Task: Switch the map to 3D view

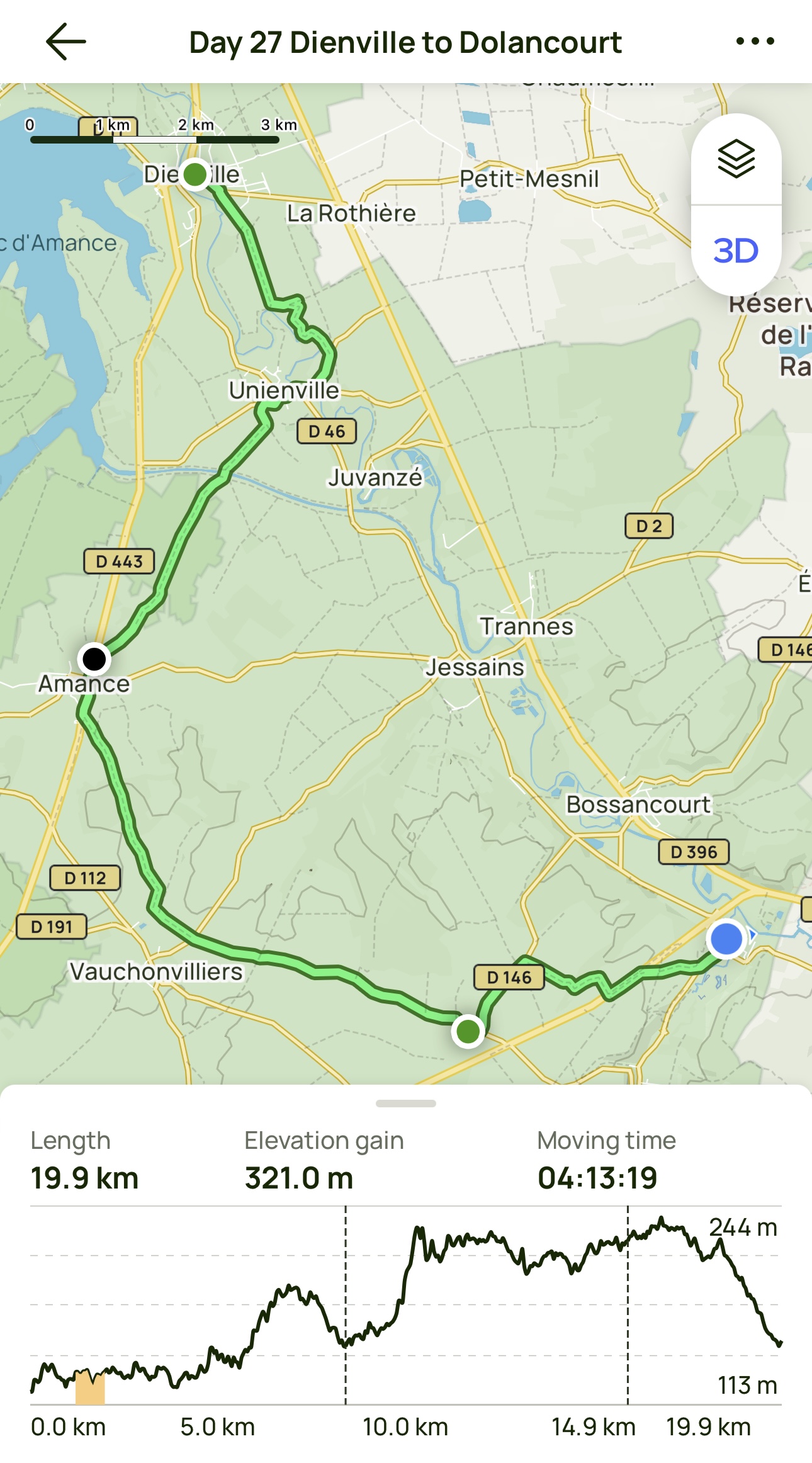Action: (x=736, y=251)
